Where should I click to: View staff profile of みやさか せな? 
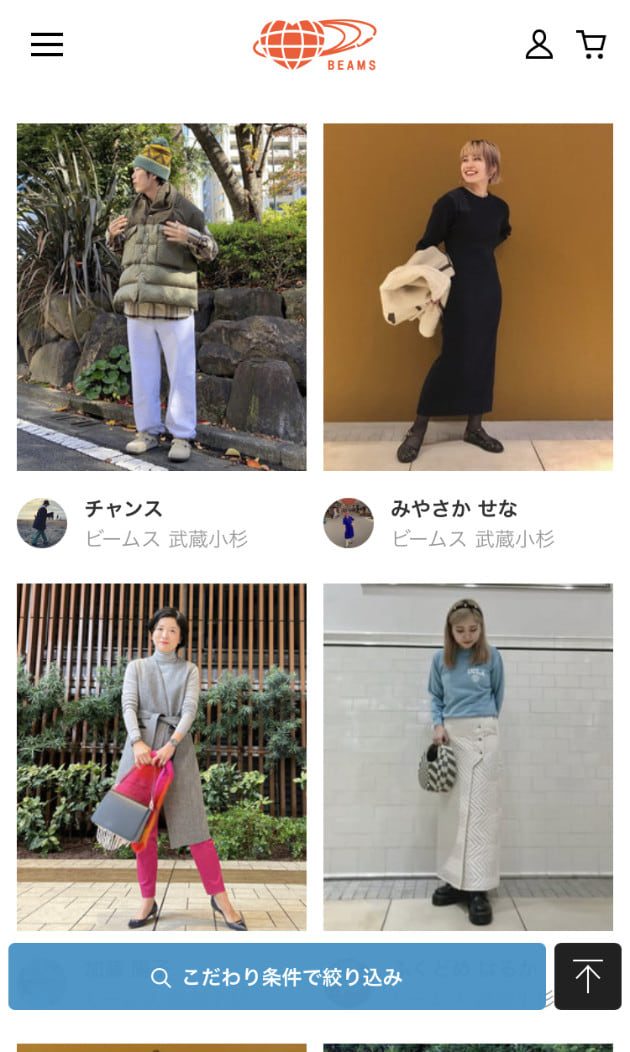(x=439, y=523)
